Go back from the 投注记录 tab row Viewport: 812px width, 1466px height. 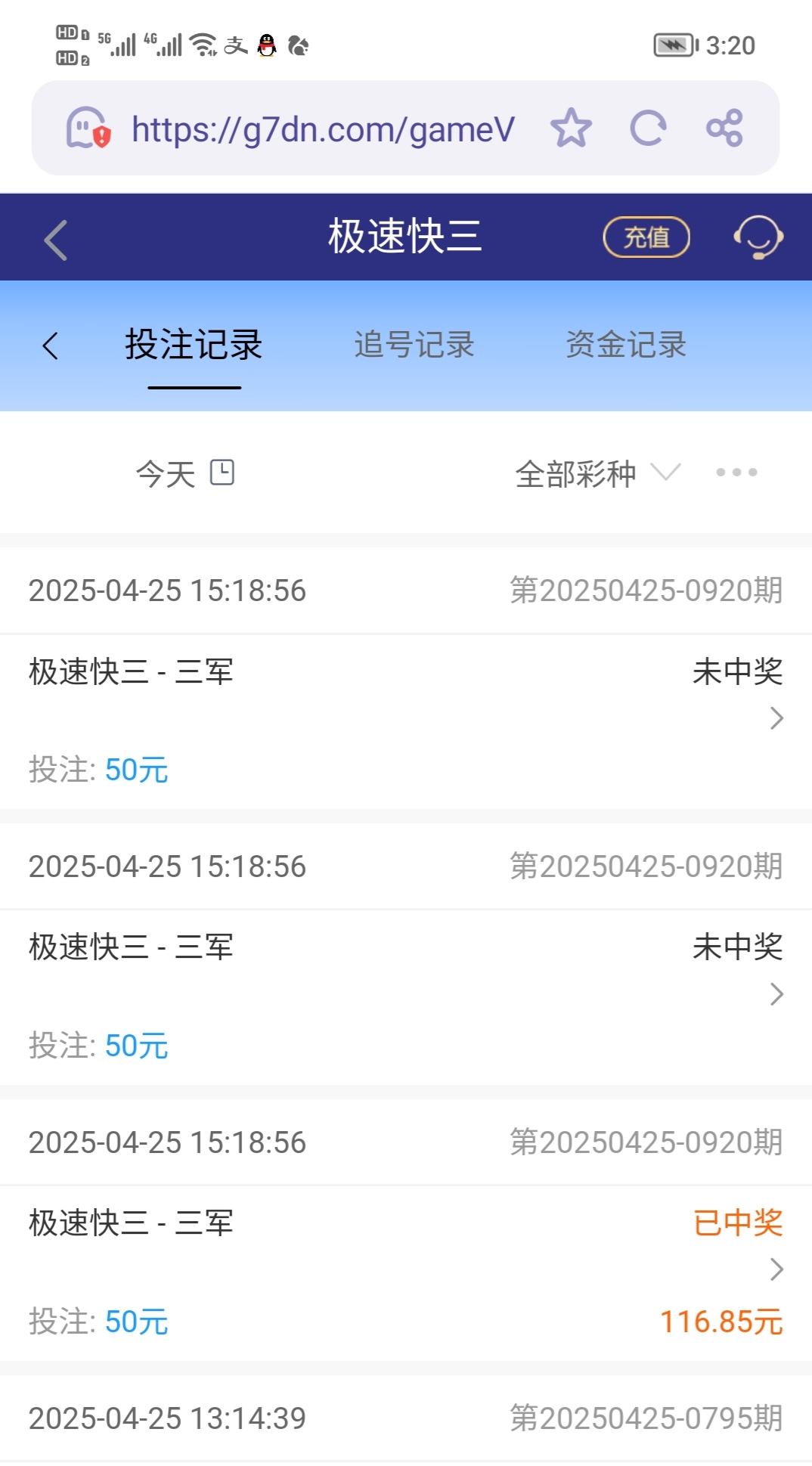(x=51, y=346)
